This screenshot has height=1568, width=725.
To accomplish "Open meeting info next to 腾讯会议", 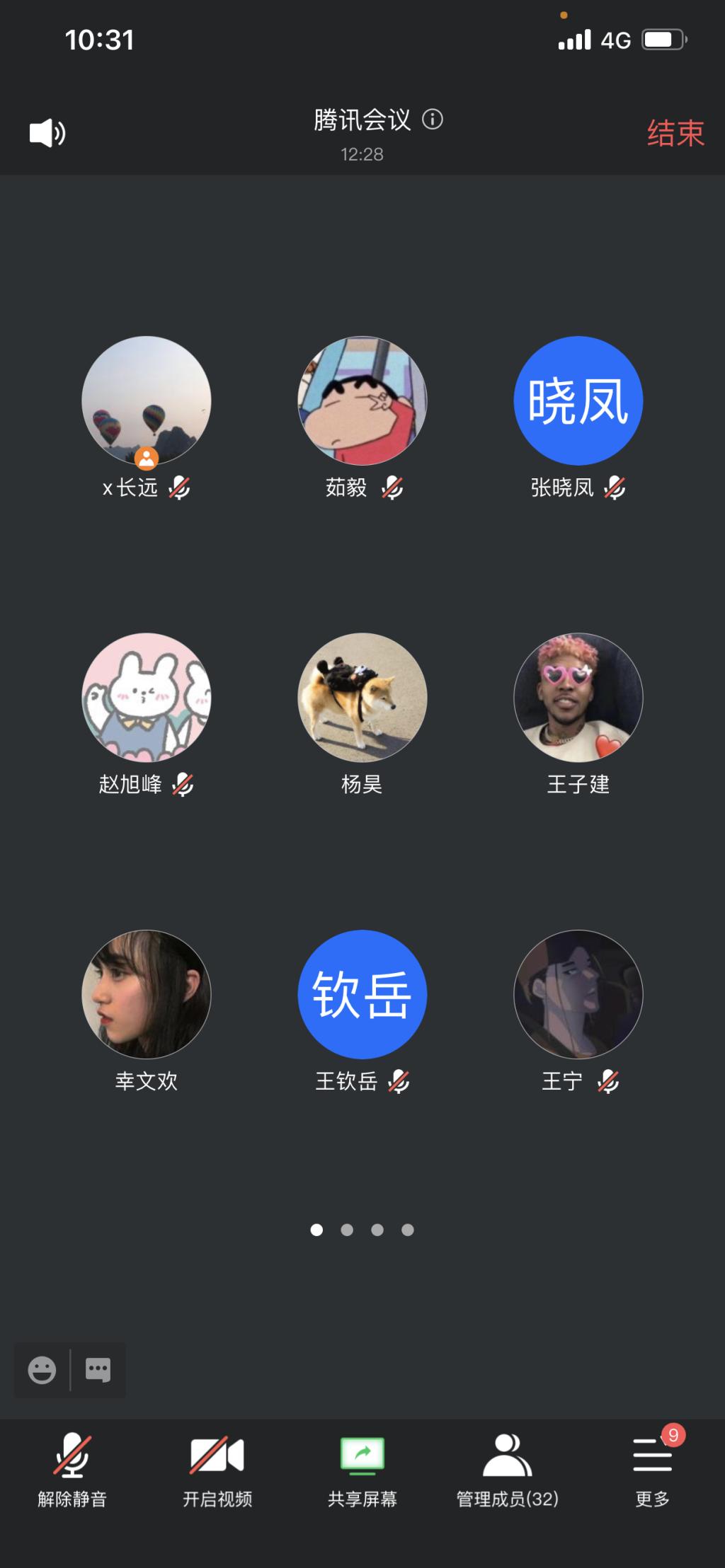I will pos(433,120).
